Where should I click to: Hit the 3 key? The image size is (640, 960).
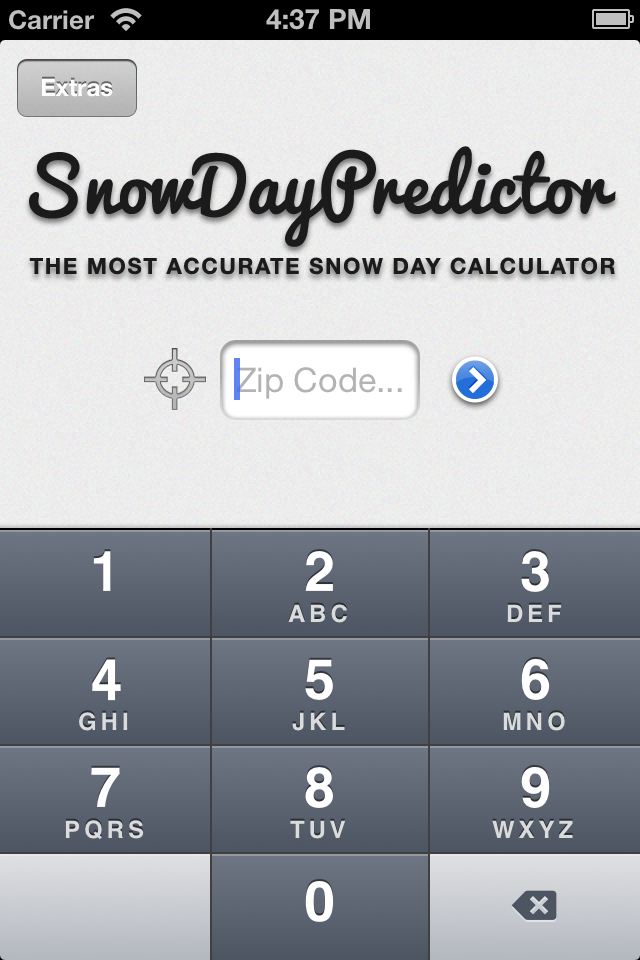pyautogui.click(x=535, y=583)
